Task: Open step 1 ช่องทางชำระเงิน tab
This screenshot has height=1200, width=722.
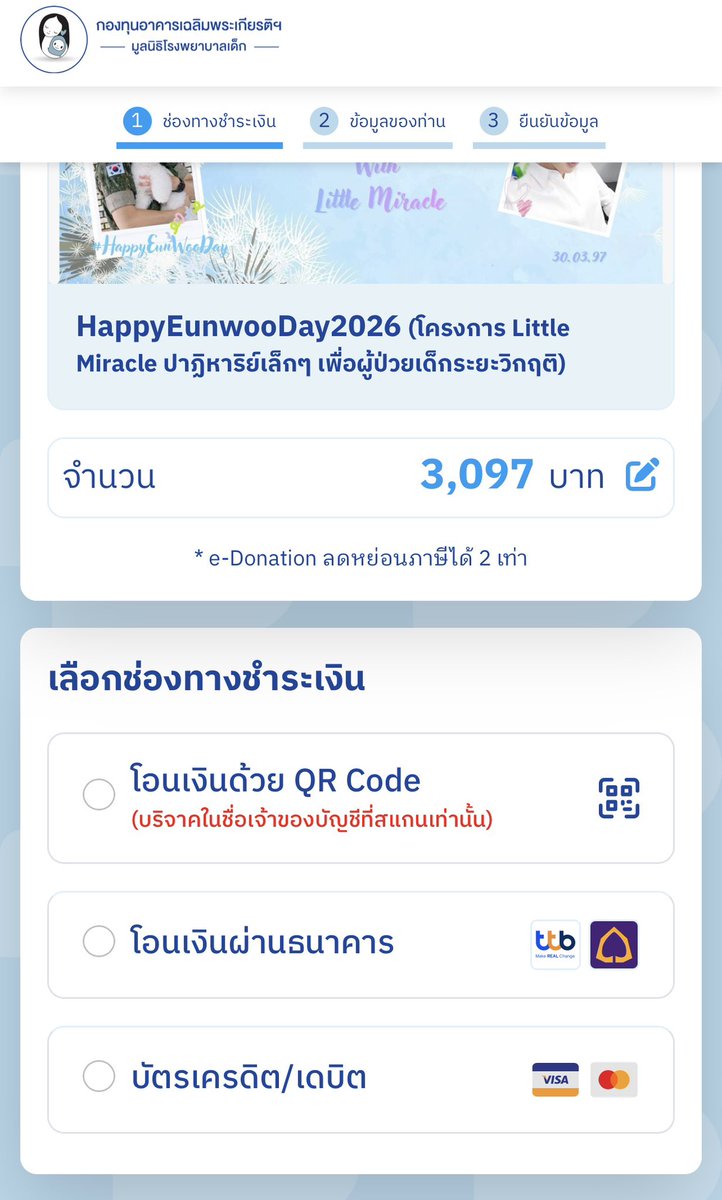Action: coord(200,122)
